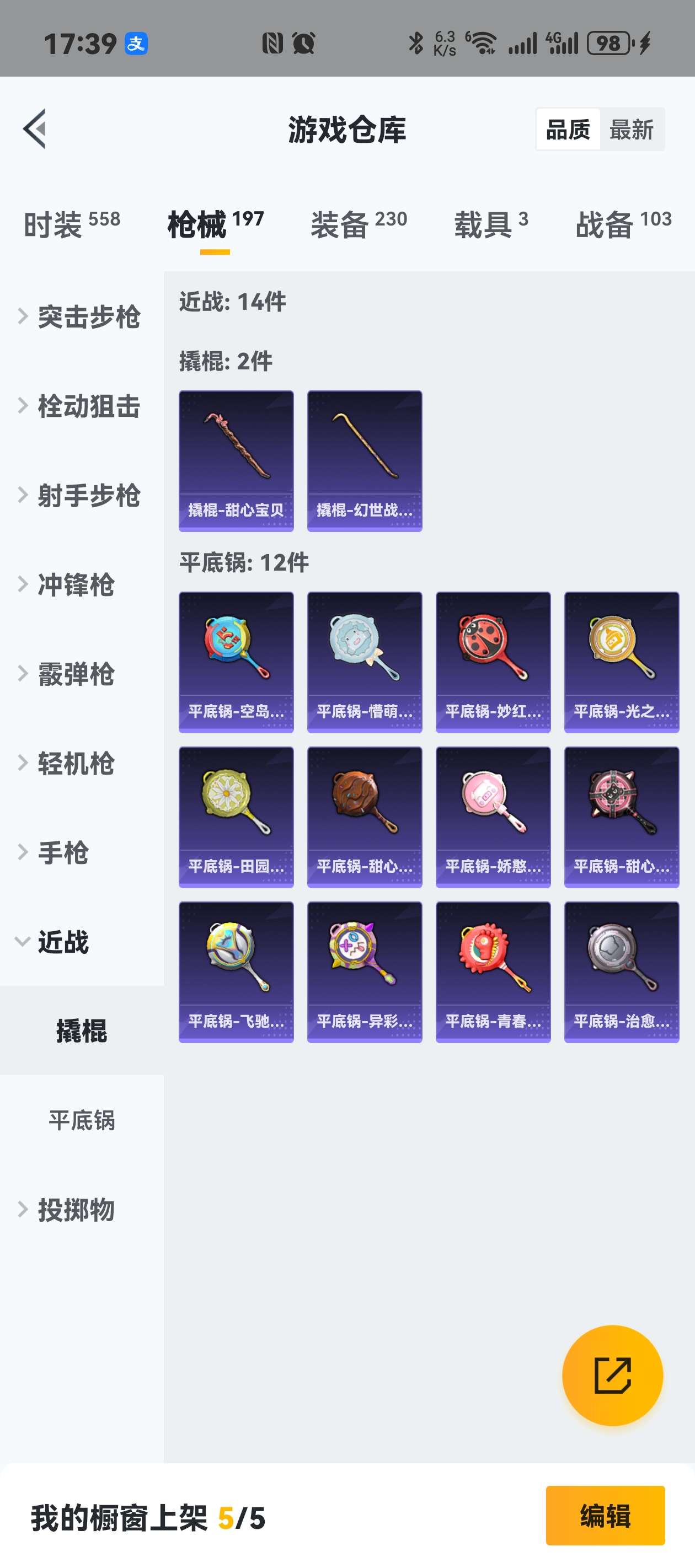Image resolution: width=695 pixels, height=1568 pixels.
Task: Sort warehouse by 最新
Action: [x=631, y=130]
